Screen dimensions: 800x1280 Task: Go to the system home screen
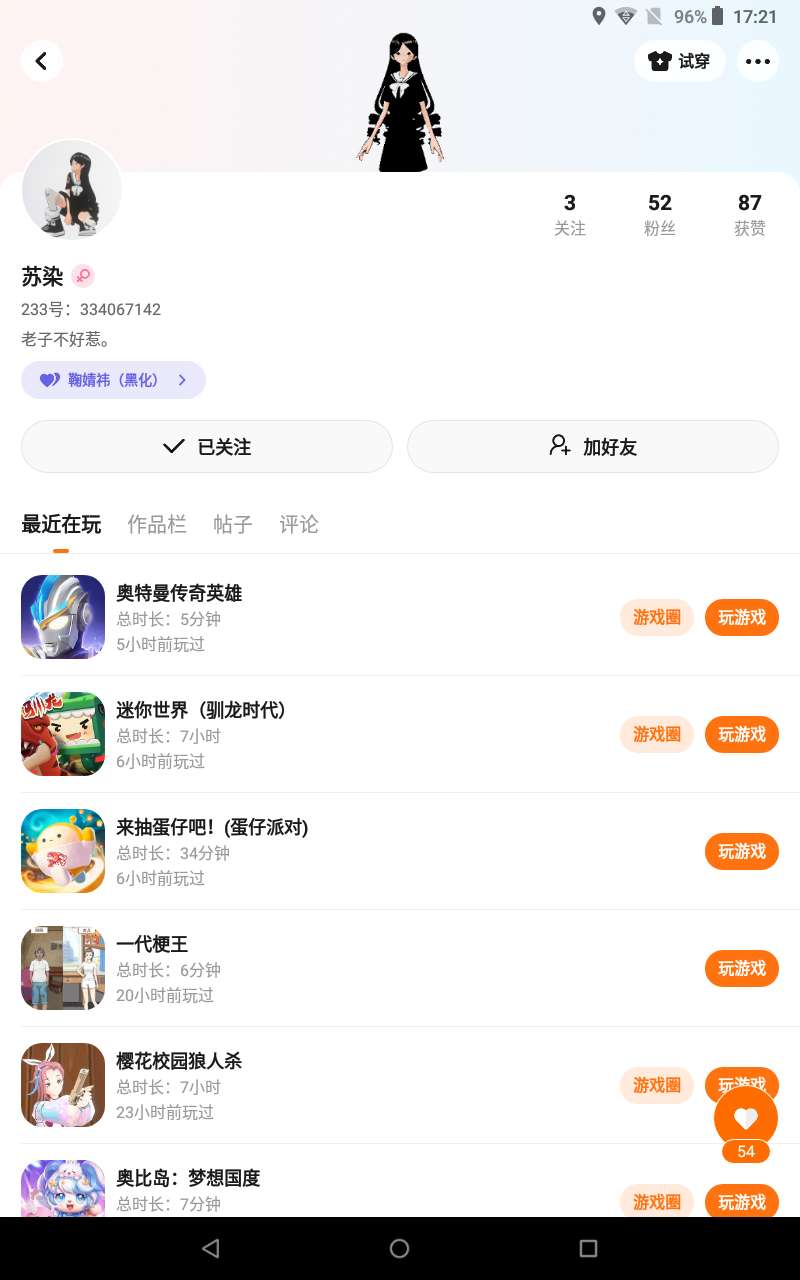pyautogui.click(x=399, y=1248)
